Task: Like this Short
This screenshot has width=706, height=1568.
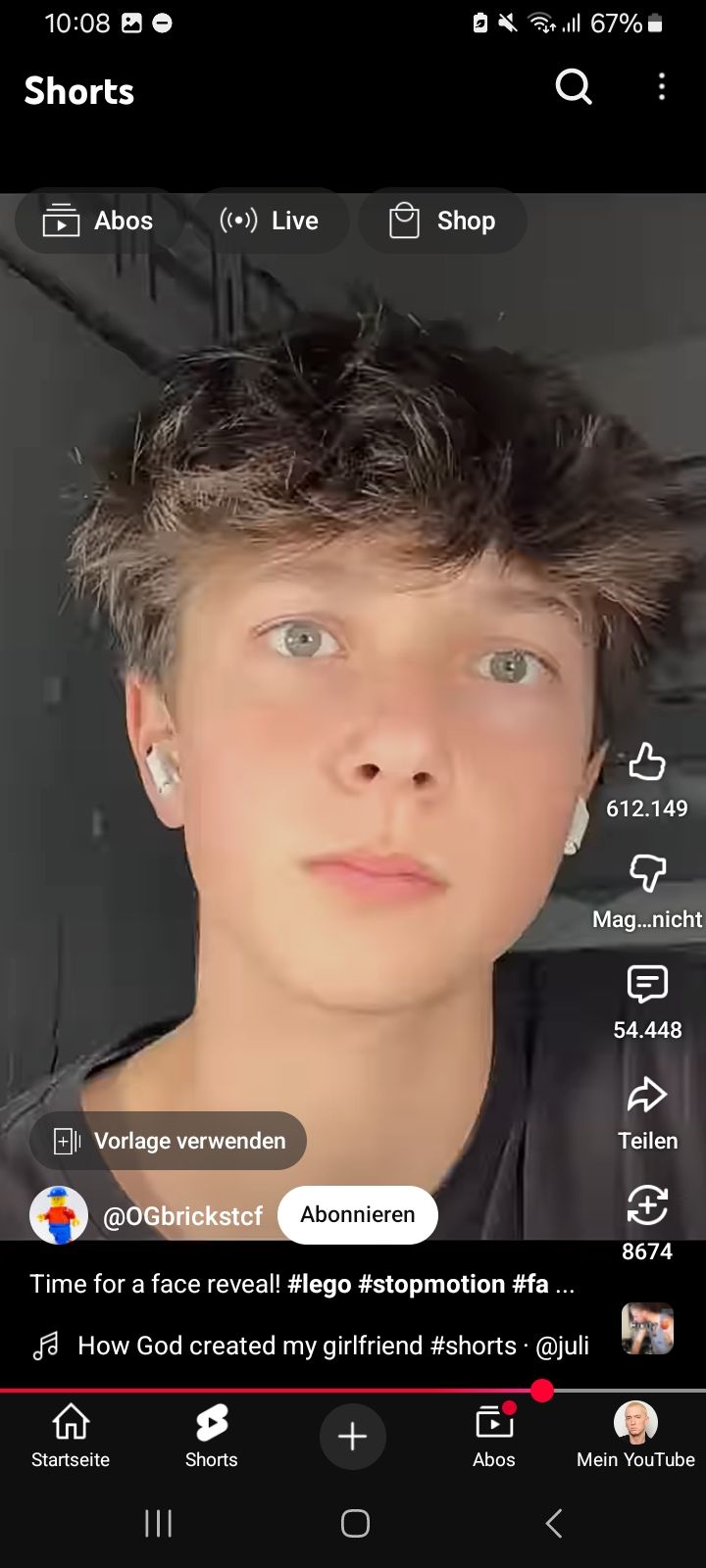Action: tap(647, 762)
